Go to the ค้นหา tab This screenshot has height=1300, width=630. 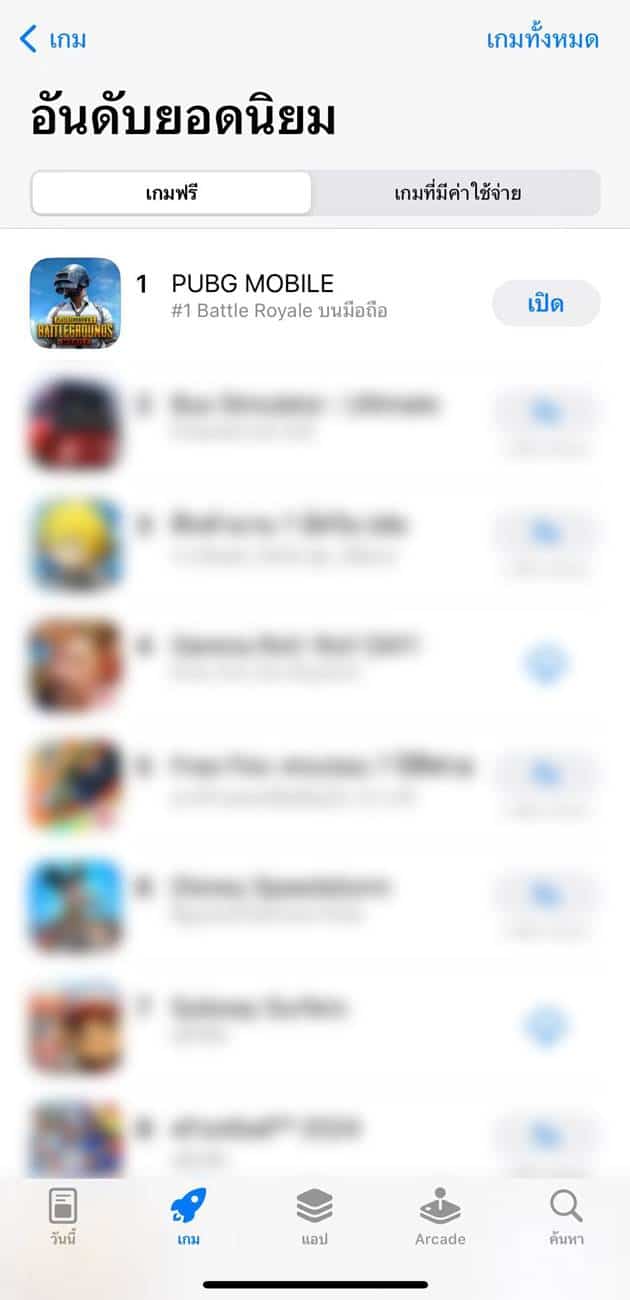(566, 1216)
